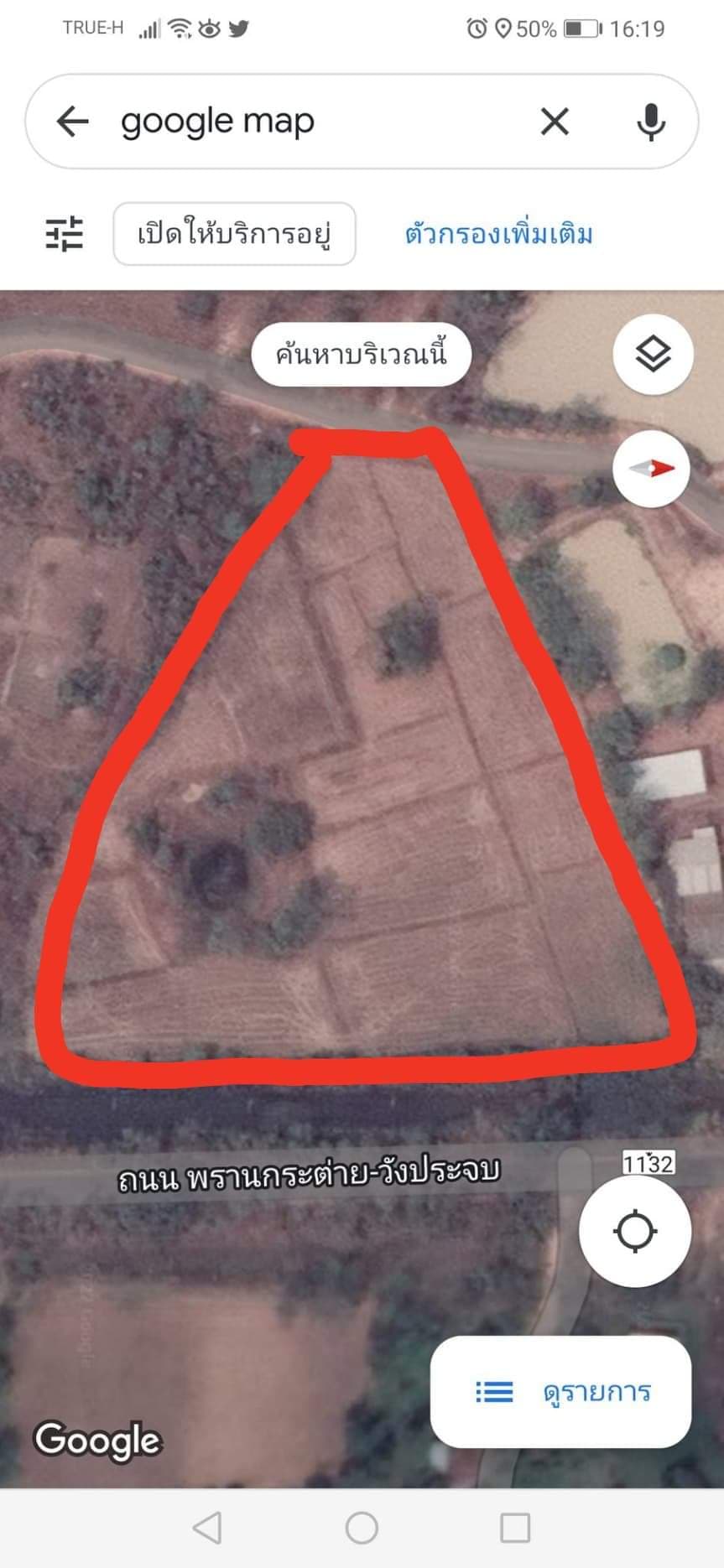Open "ตัวกรองเพิ่มเติม" more filters

click(498, 234)
